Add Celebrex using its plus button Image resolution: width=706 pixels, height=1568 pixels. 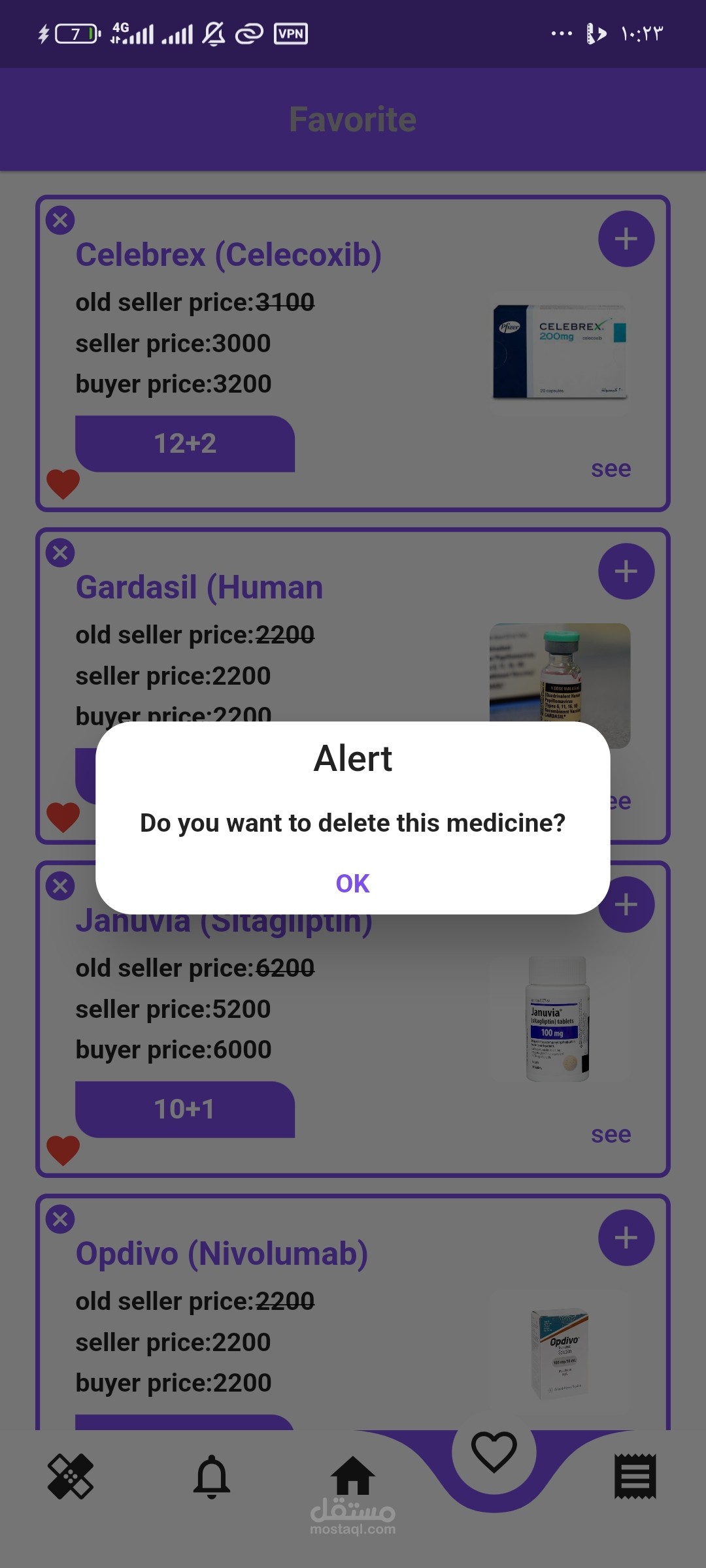tap(626, 239)
